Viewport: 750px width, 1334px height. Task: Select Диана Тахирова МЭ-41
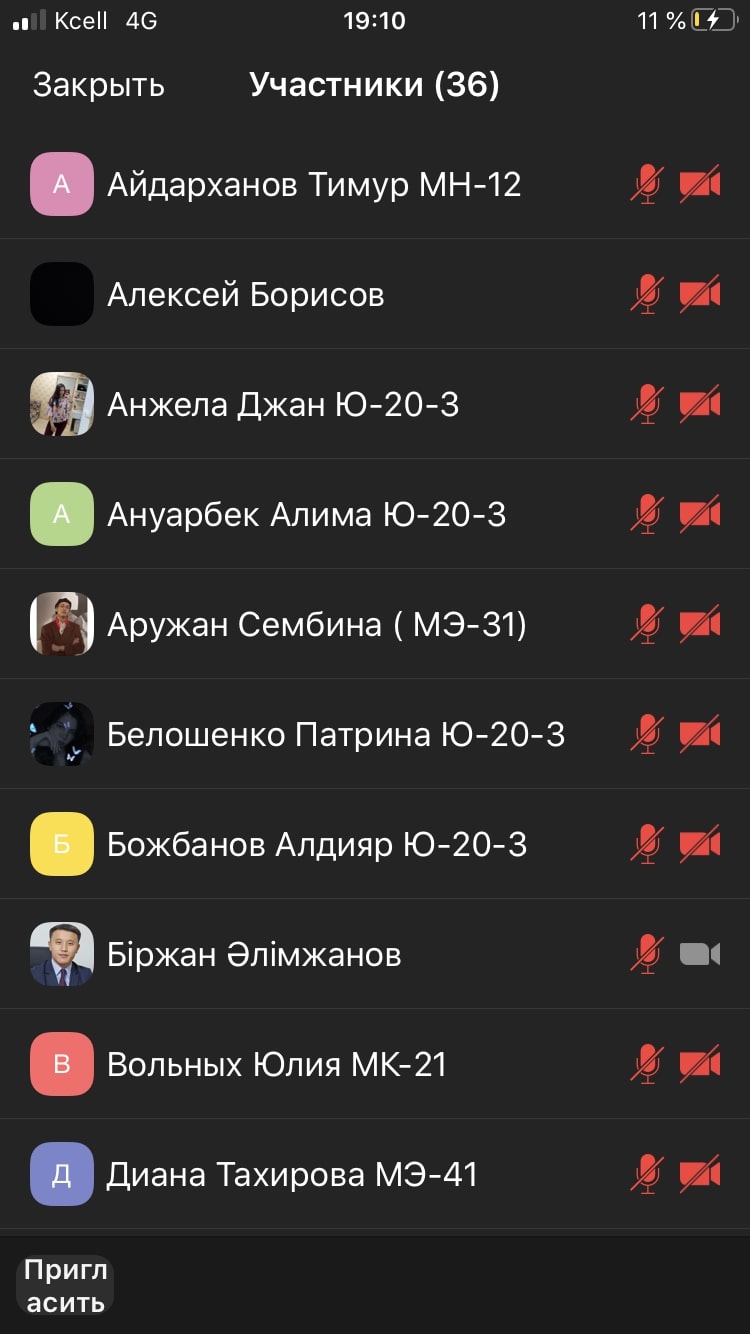tap(292, 1175)
